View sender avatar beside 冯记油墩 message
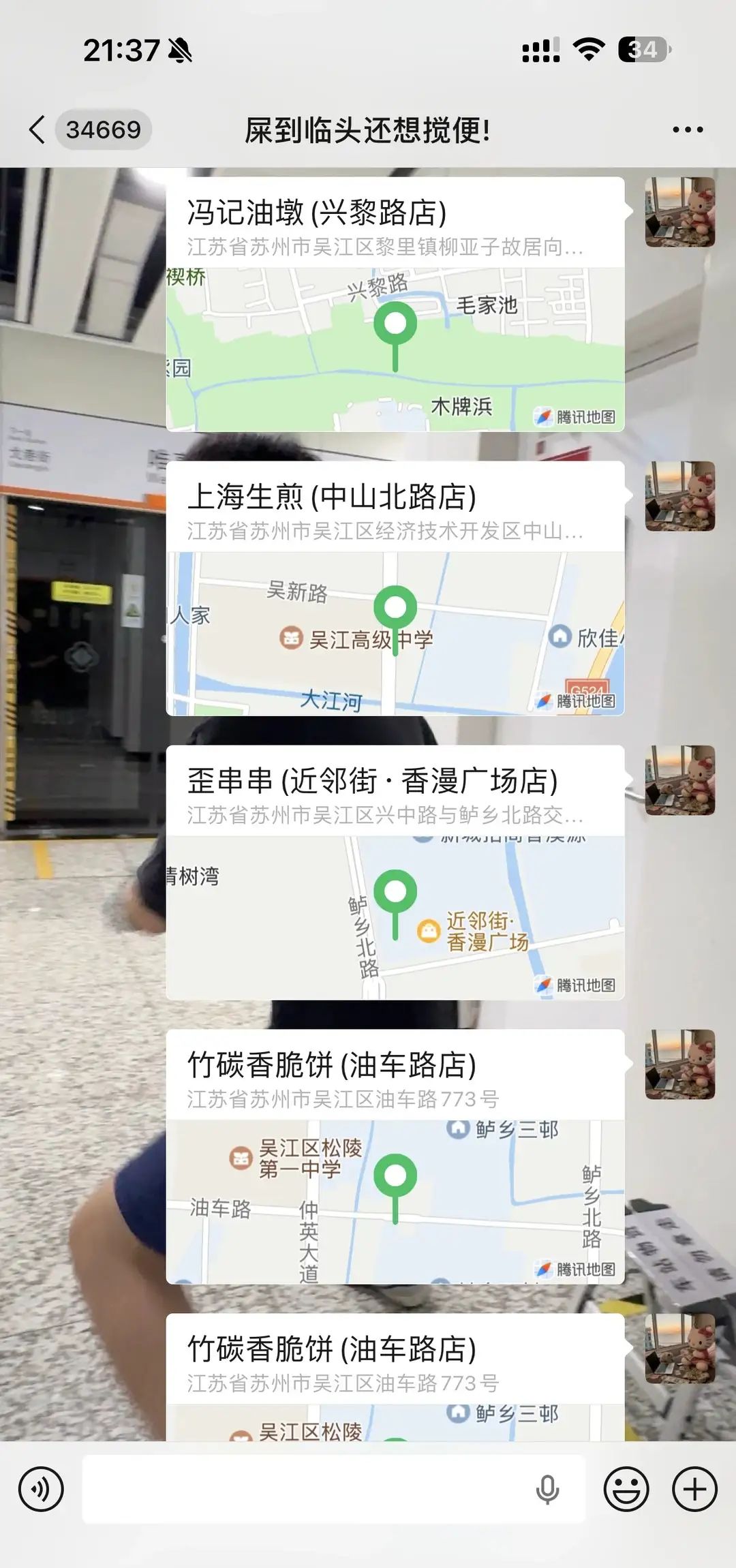 pyautogui.click(x=679, y=212)
